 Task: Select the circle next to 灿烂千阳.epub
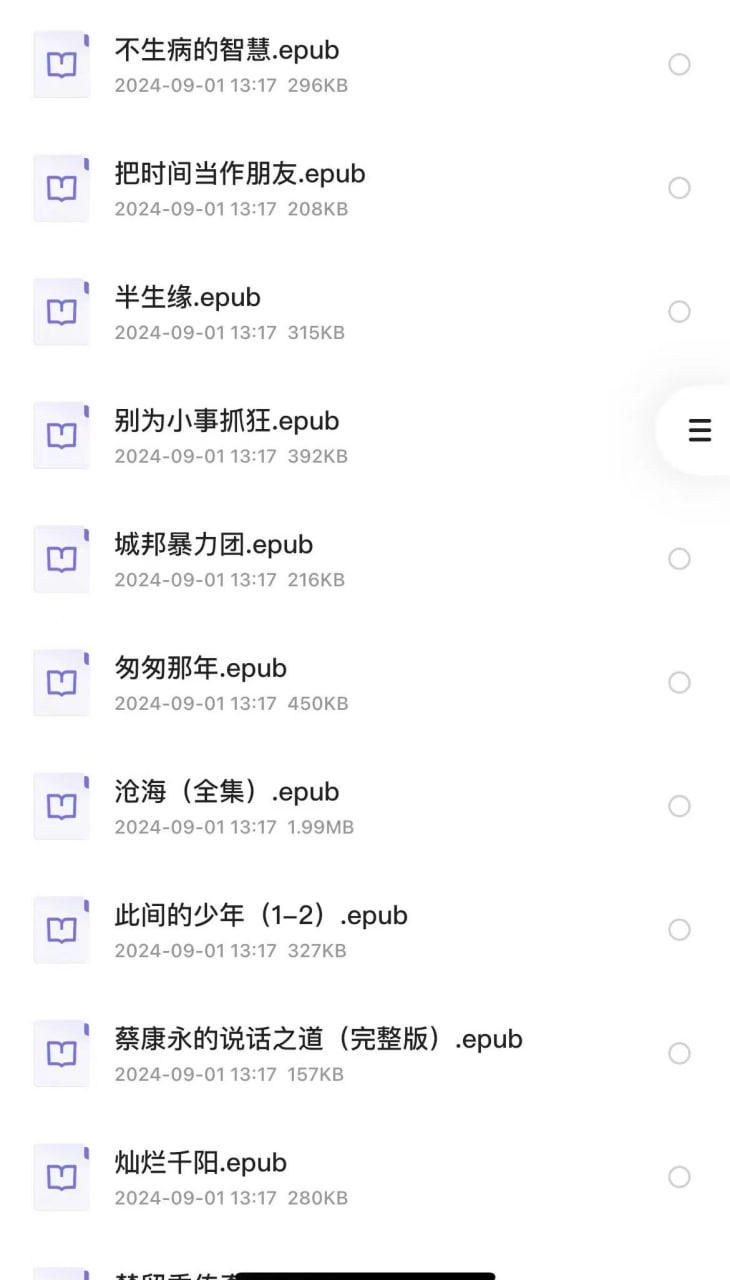click(679, 1177)
